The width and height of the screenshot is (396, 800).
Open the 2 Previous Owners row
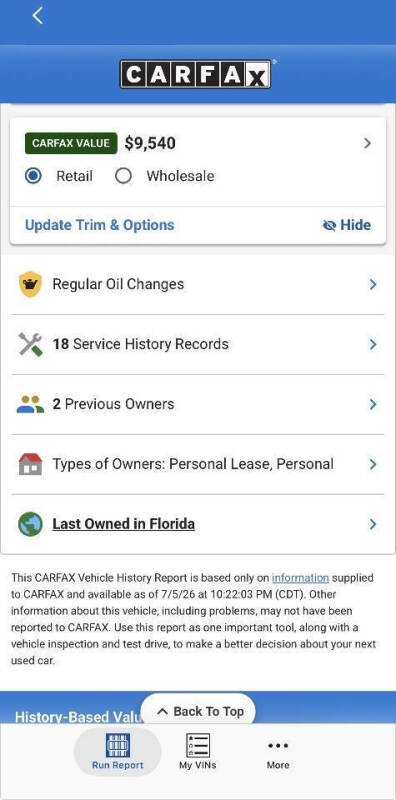coord(198,405)
